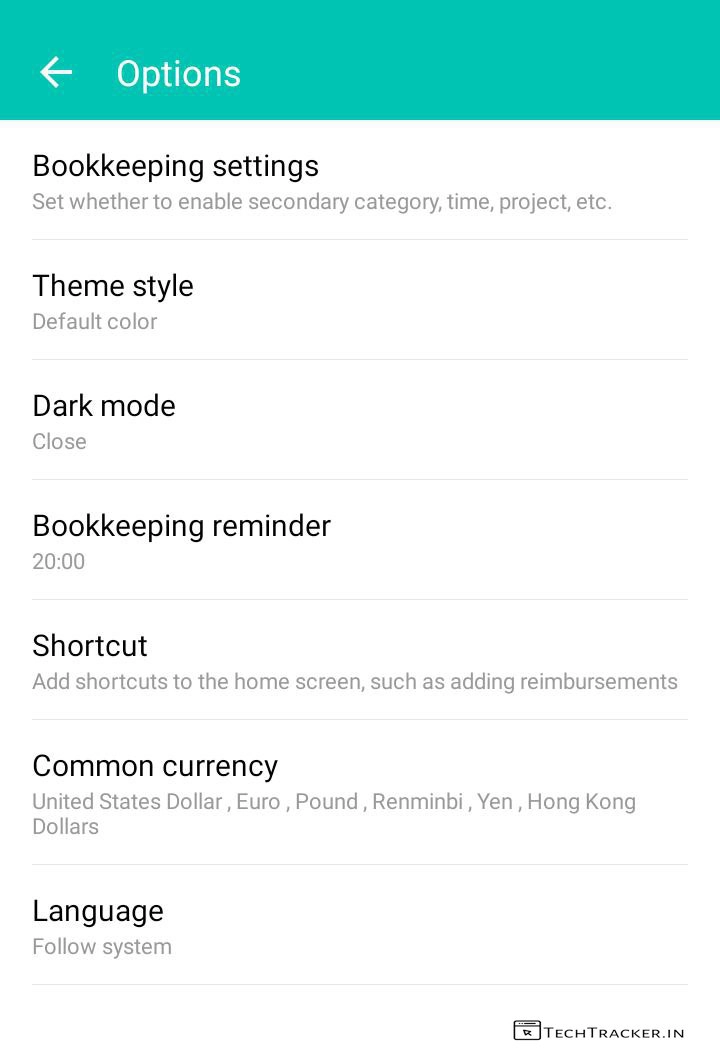Go back using the arrow icon
Viewport: 720px width, 1064px height.
click(x=56, y=73)
